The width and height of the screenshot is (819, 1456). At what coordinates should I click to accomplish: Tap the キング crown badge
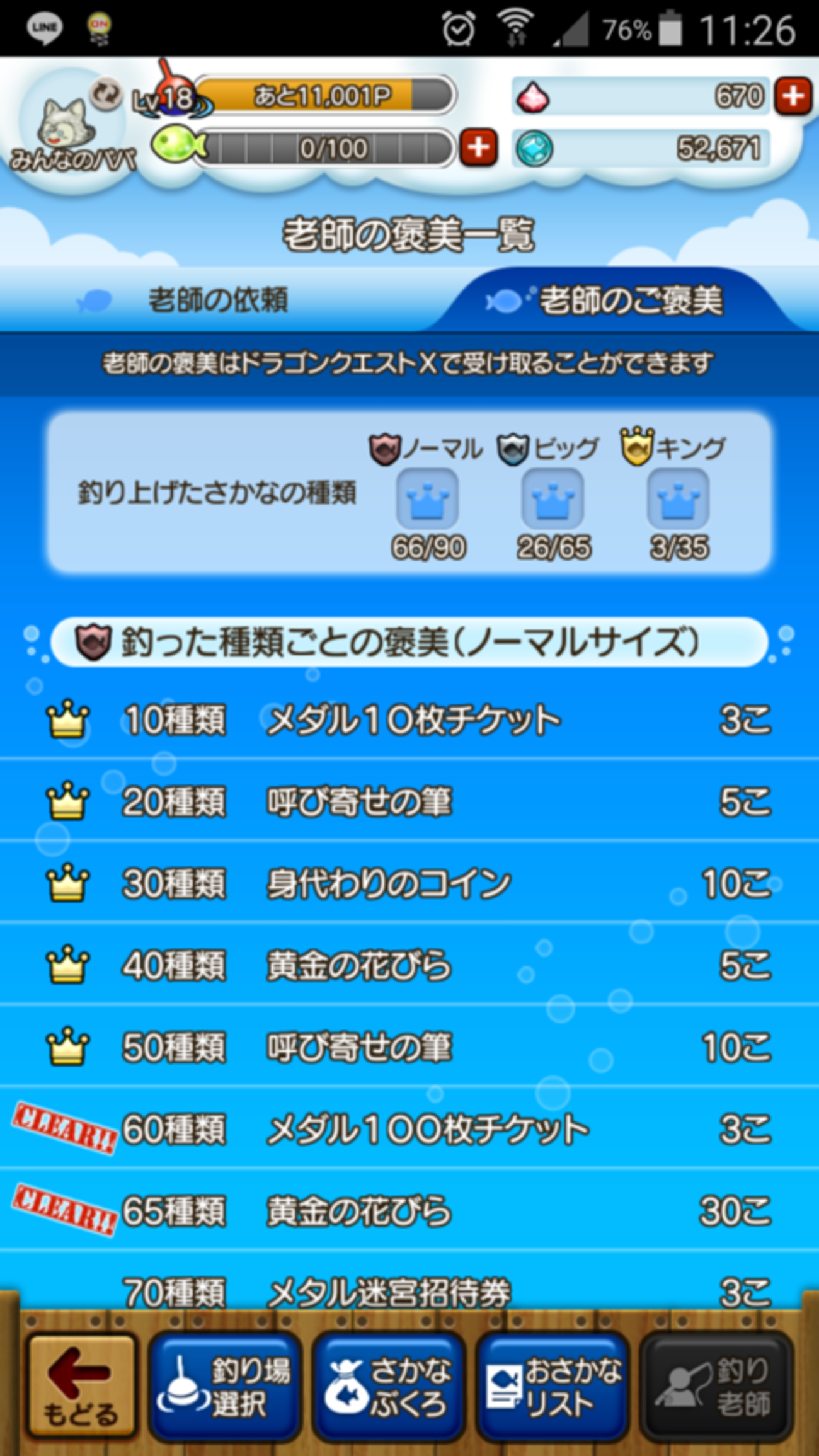pos(679,498)
